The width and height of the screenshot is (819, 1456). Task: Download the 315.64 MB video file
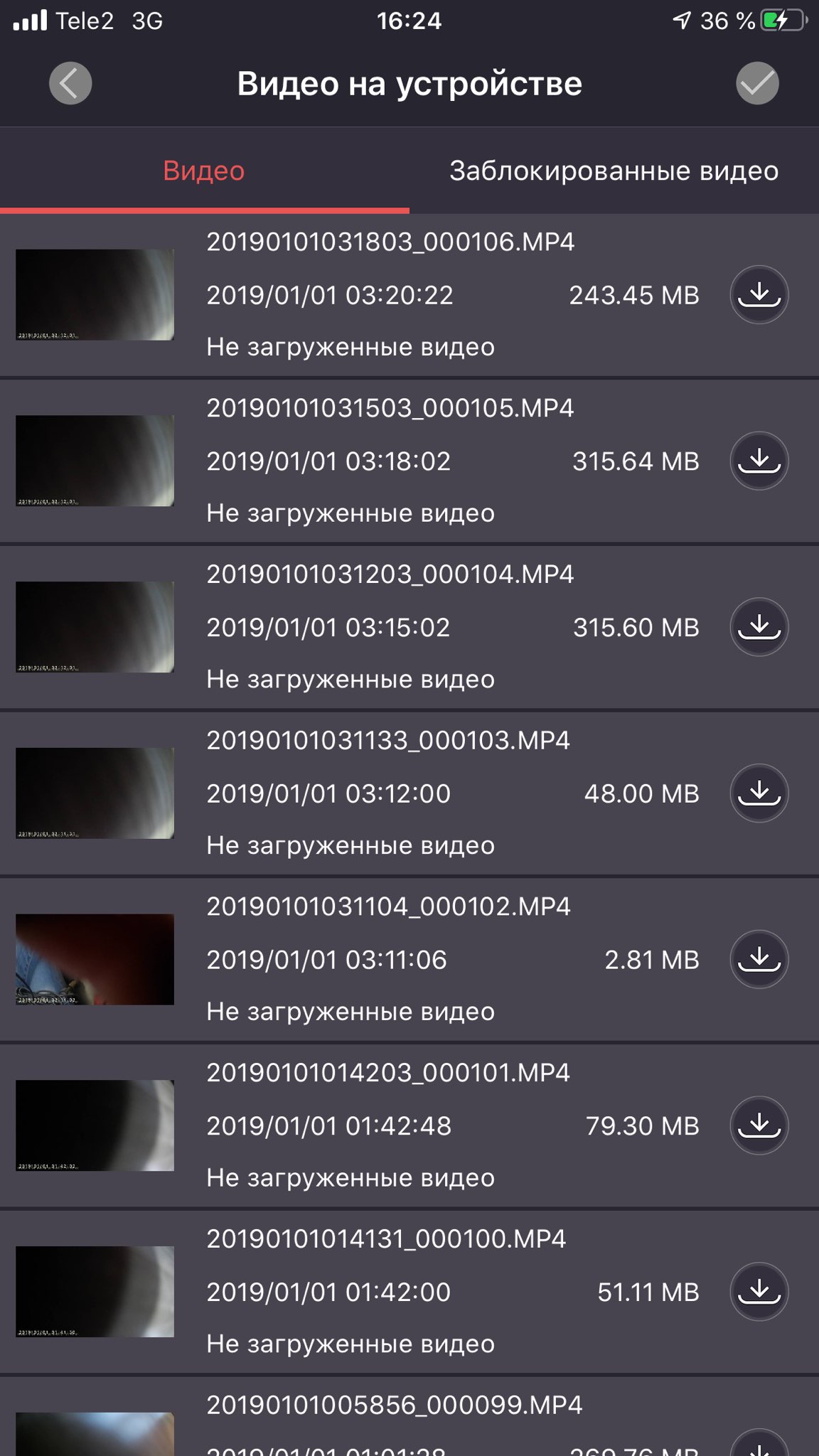(759, 461)
